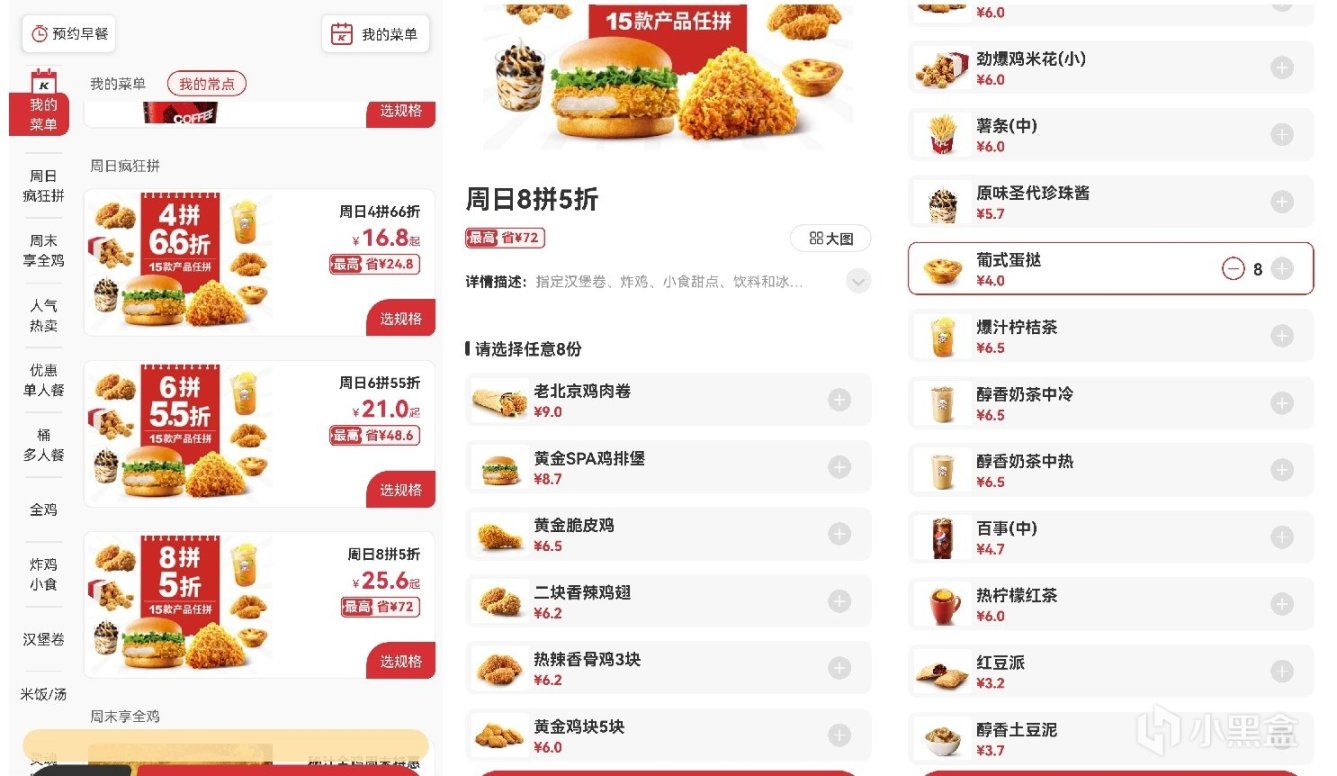This screenshot has width=1337, height=776.
Task: Add 百事(中) to the selection
Action: click(1281, 537)
